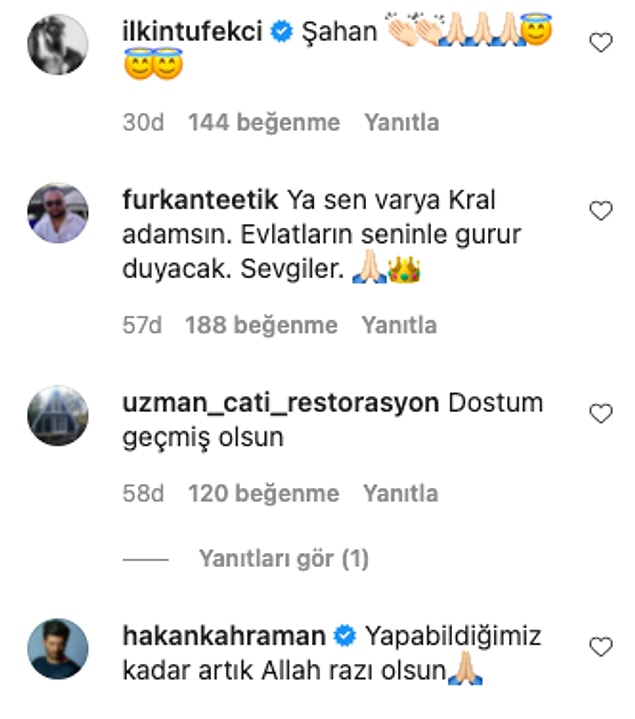
Task: Open furkanteetik's profile avatar
Action: point(58,212)
